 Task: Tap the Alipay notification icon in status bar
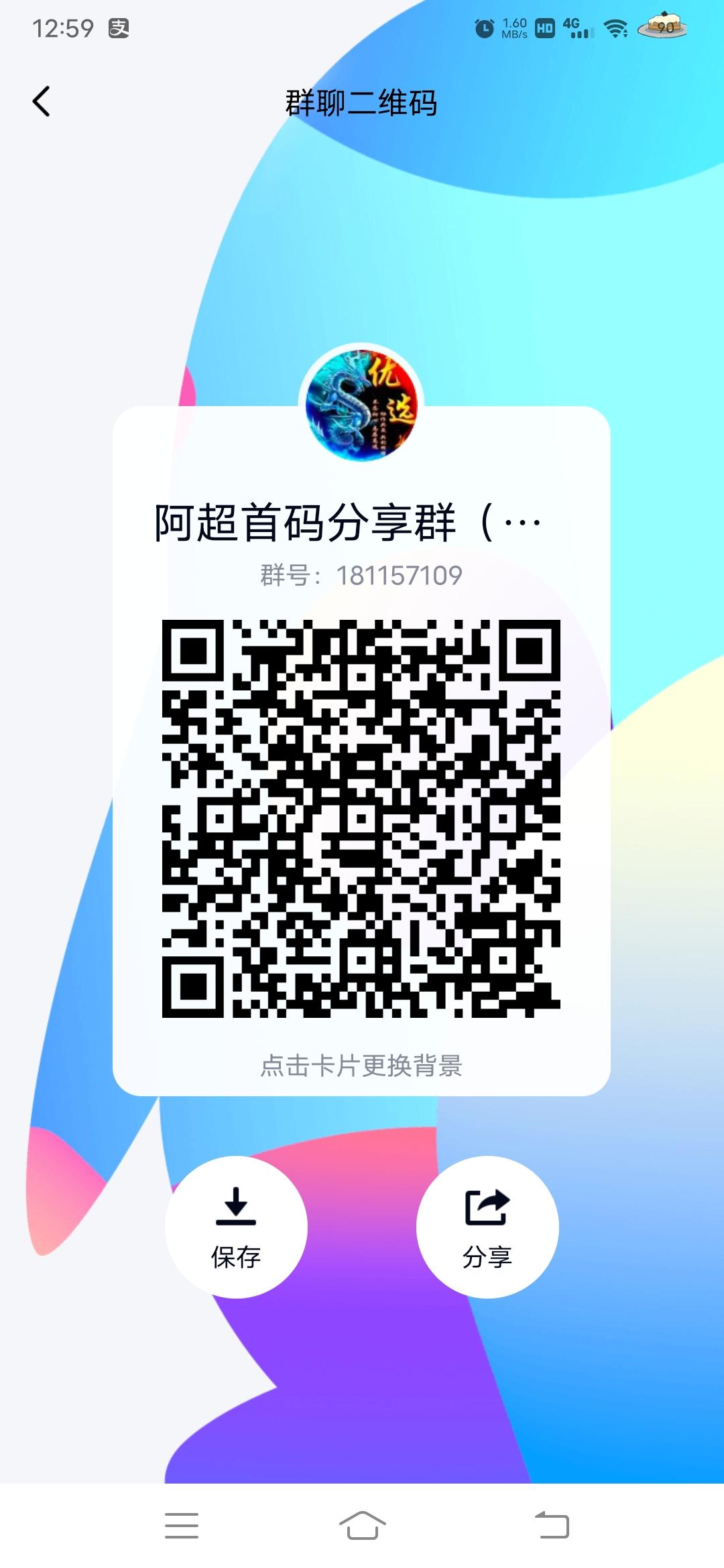(118, 28)
